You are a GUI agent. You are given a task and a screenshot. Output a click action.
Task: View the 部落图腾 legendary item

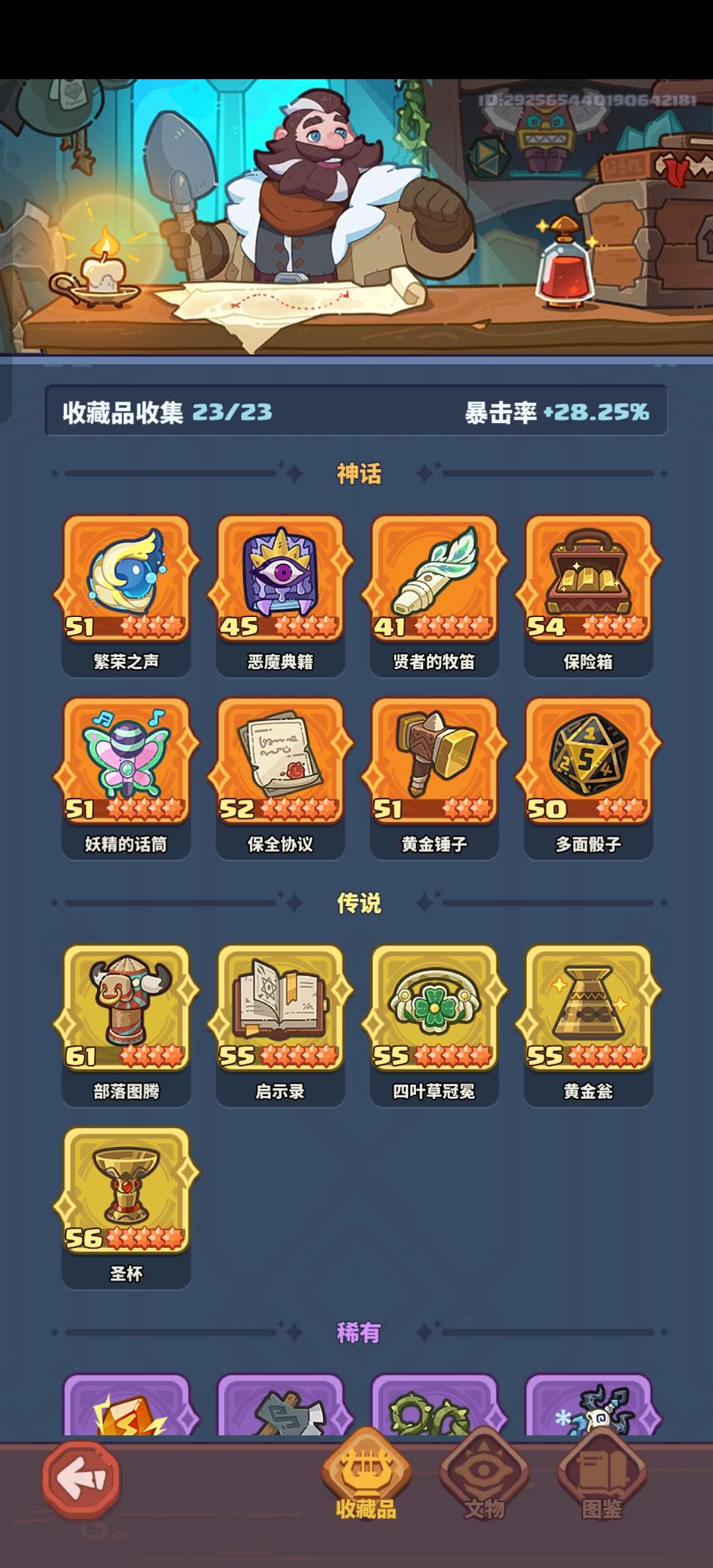click(x=125, y=1008)
